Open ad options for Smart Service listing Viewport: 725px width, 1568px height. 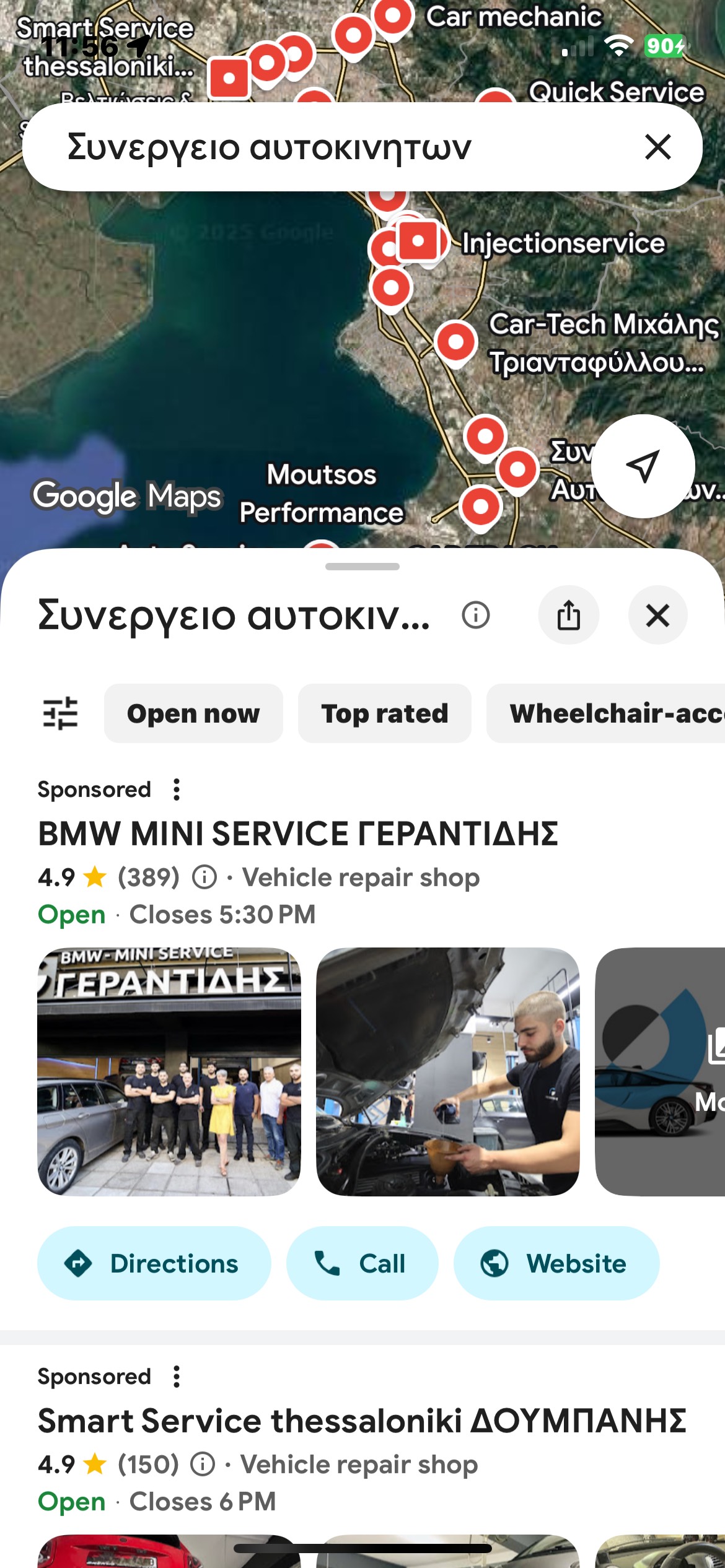[x=177, y=1377]
